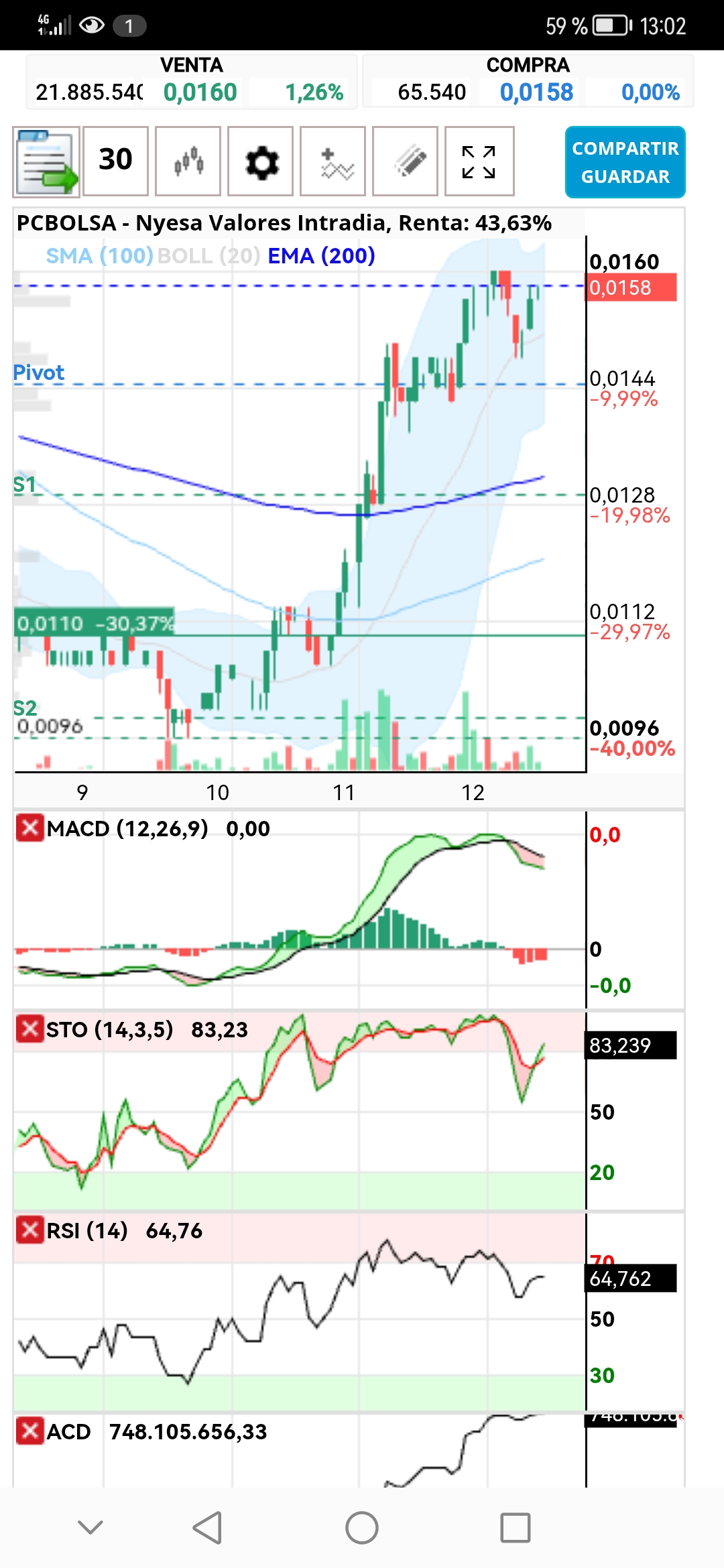Open the candlestick chart type selector

(188, 161)
